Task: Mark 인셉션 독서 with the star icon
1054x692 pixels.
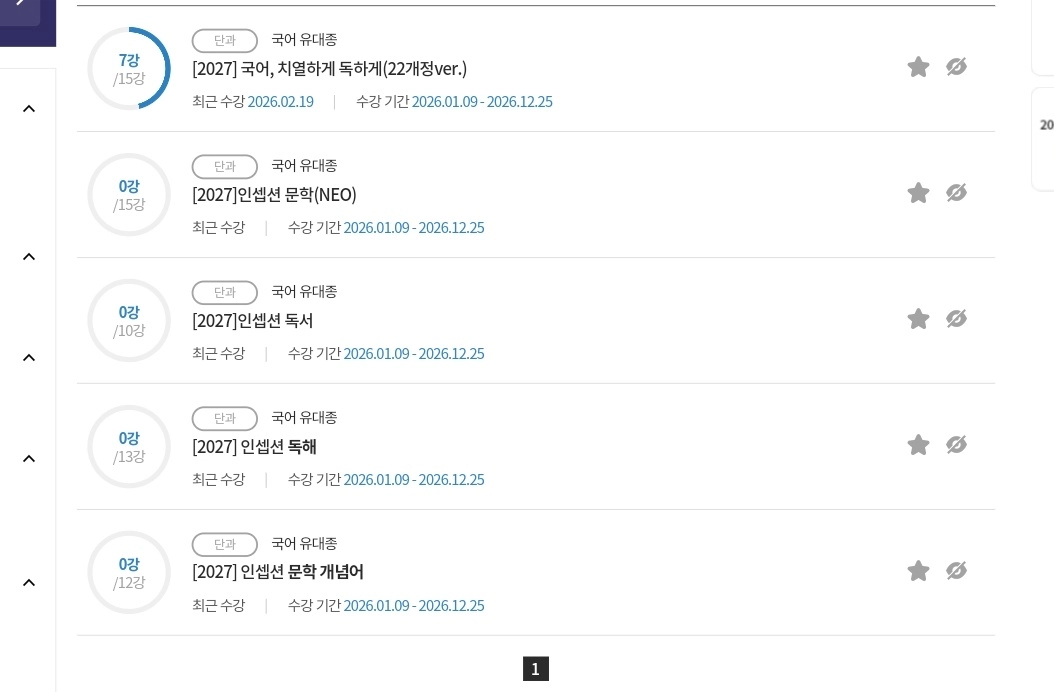Action: click(918, 319)
